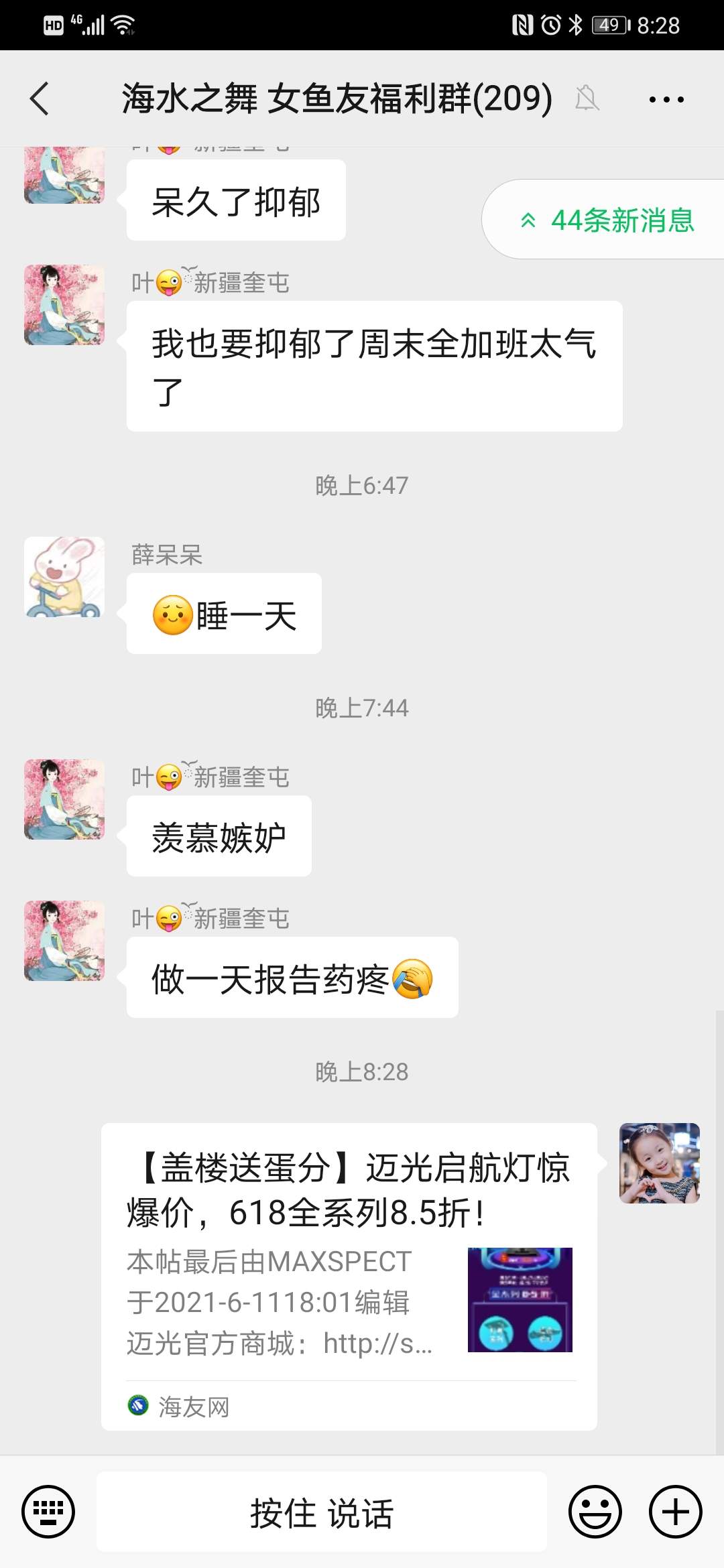Open 薛呆呆's rabbit avatar profile
The image size is (724, 1568).
coord(64,577)
